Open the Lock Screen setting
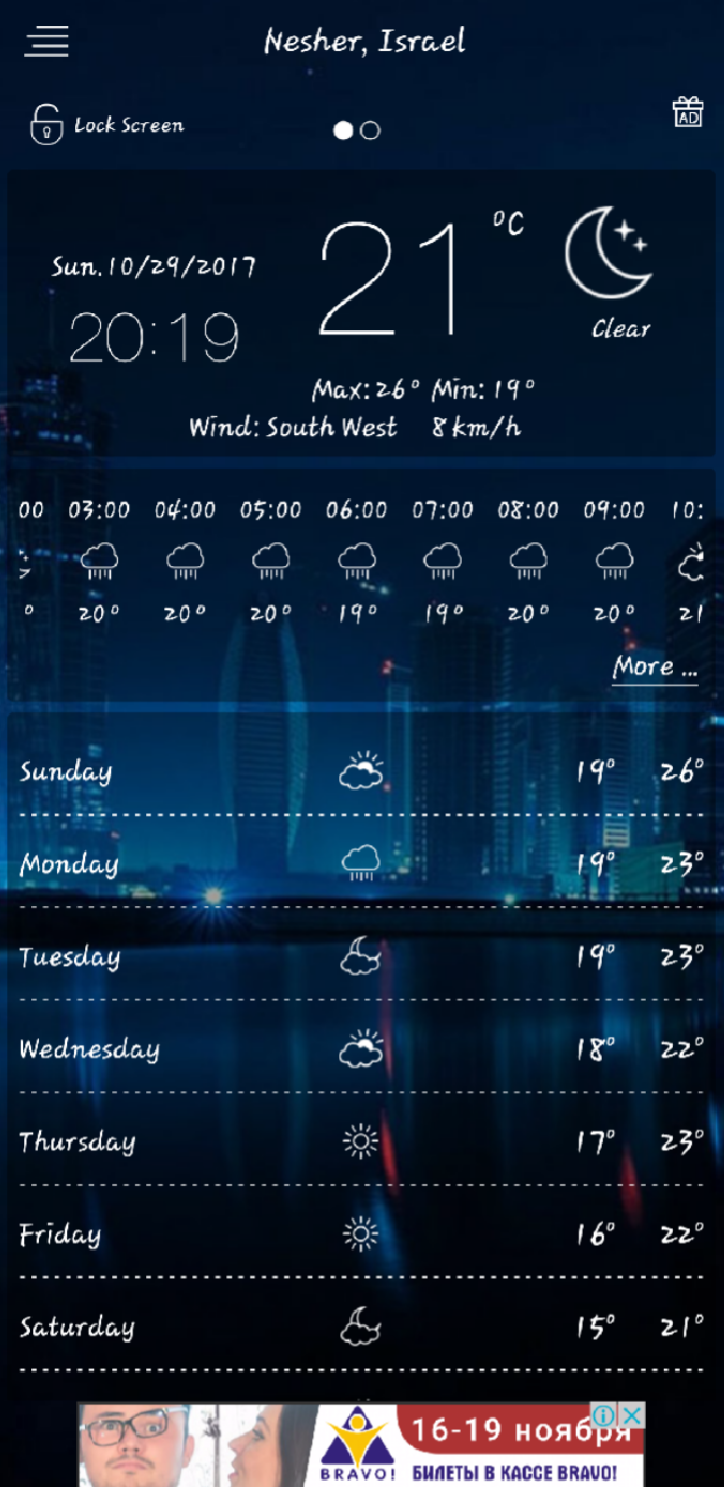 [107, 126]
